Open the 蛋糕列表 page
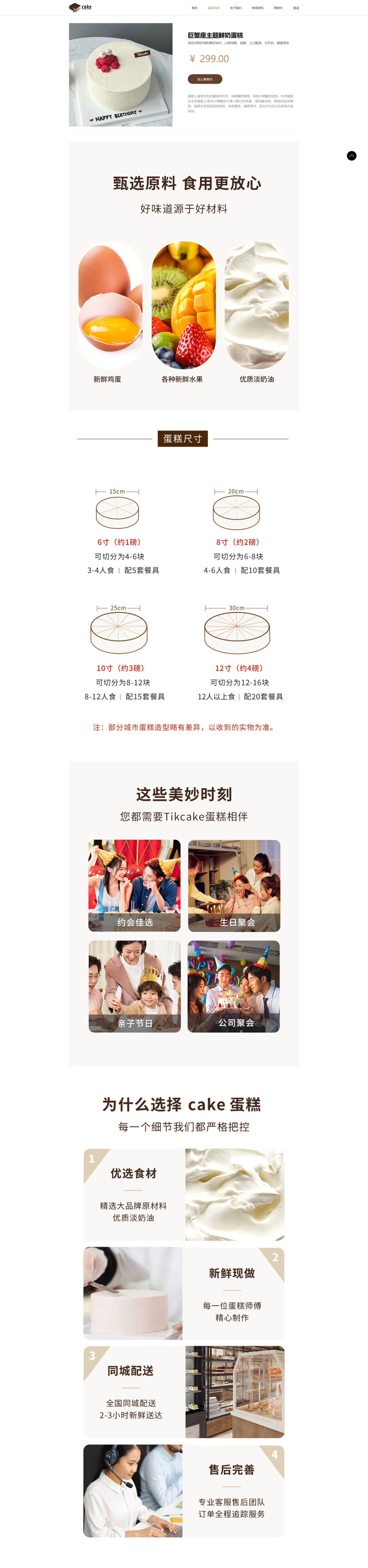Viewport: 368px width, 1568px height. 213,8
